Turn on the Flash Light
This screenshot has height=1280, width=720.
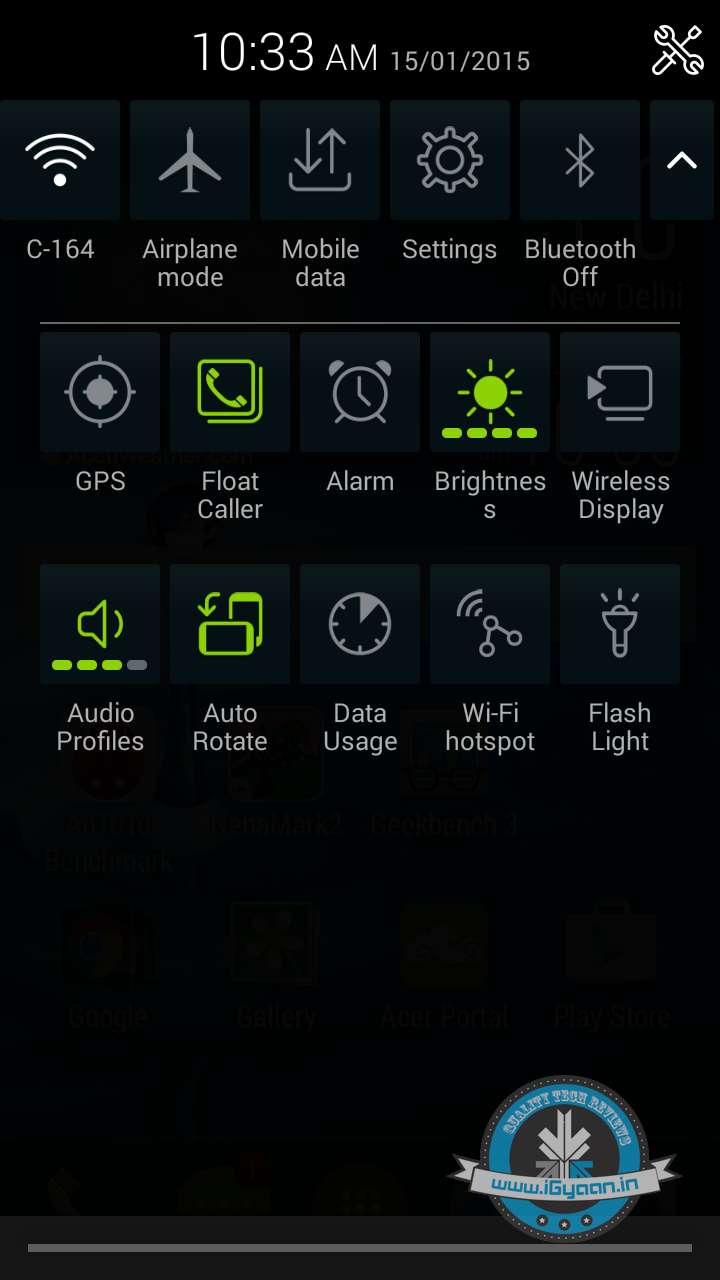[x=620, y=624]
